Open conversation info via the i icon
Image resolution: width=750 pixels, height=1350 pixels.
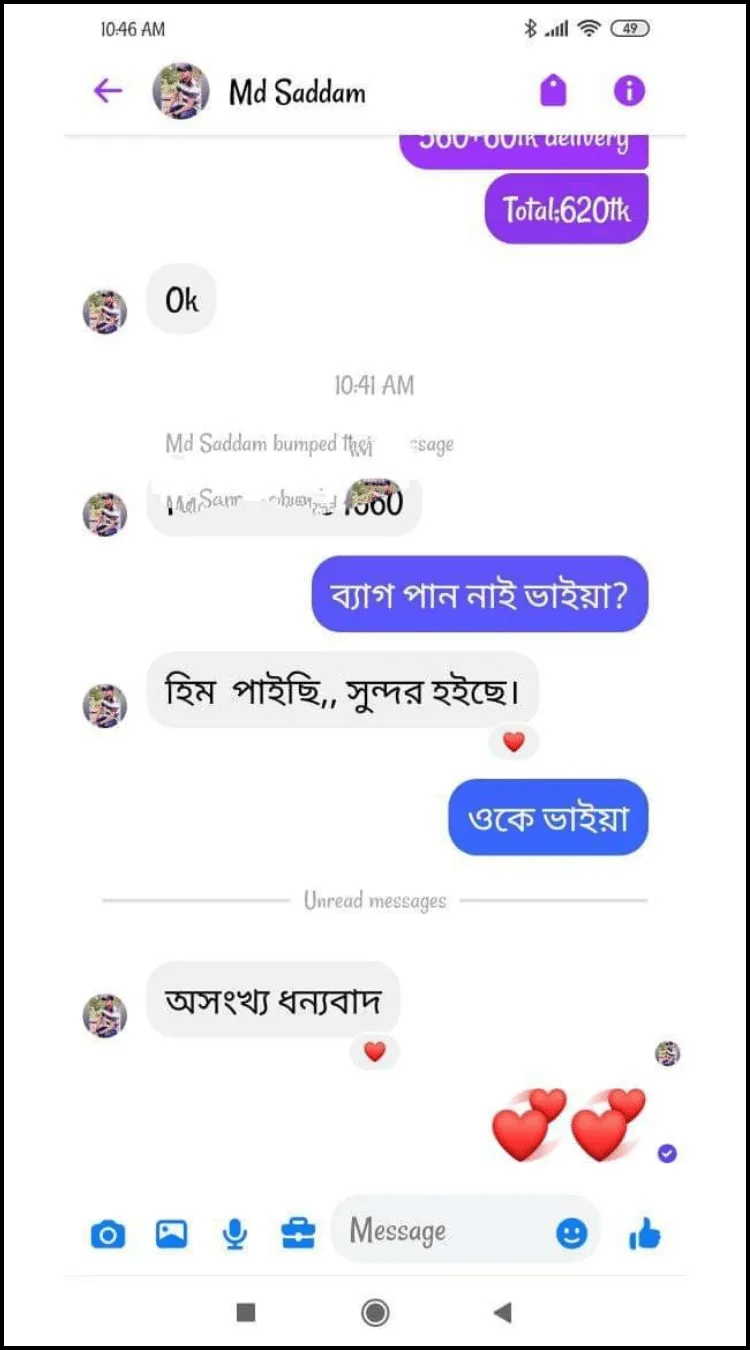click(629, 91)
